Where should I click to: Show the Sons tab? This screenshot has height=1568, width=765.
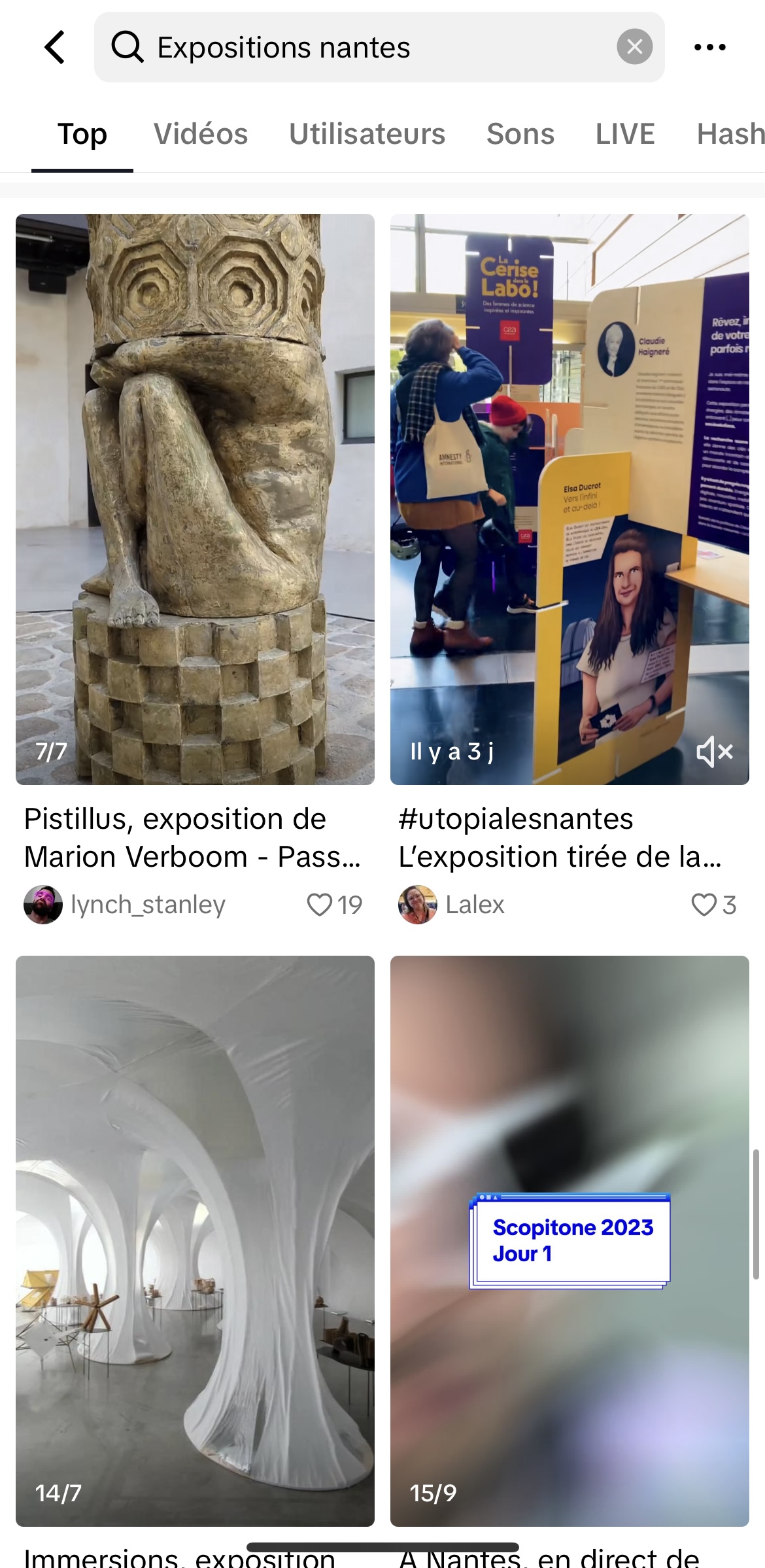[520, 134]
